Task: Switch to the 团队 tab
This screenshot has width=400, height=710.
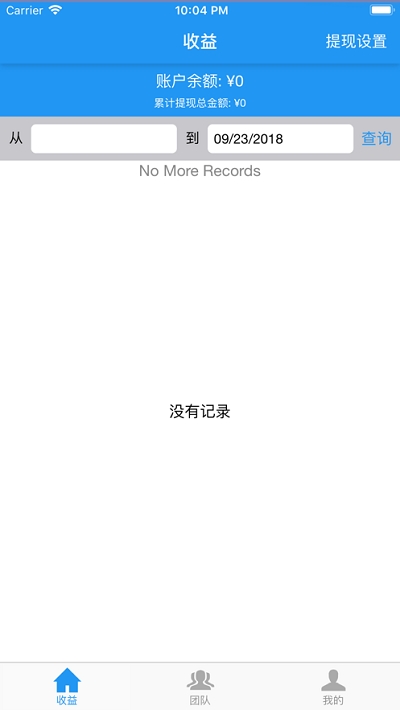Action: point(200,686)
